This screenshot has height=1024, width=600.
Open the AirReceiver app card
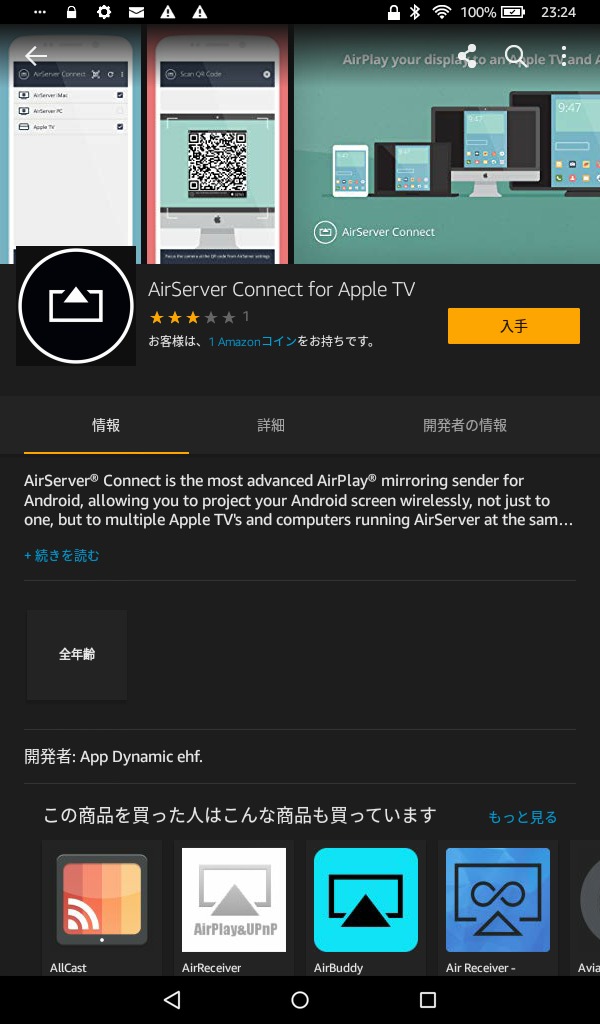tap(234, 909)
